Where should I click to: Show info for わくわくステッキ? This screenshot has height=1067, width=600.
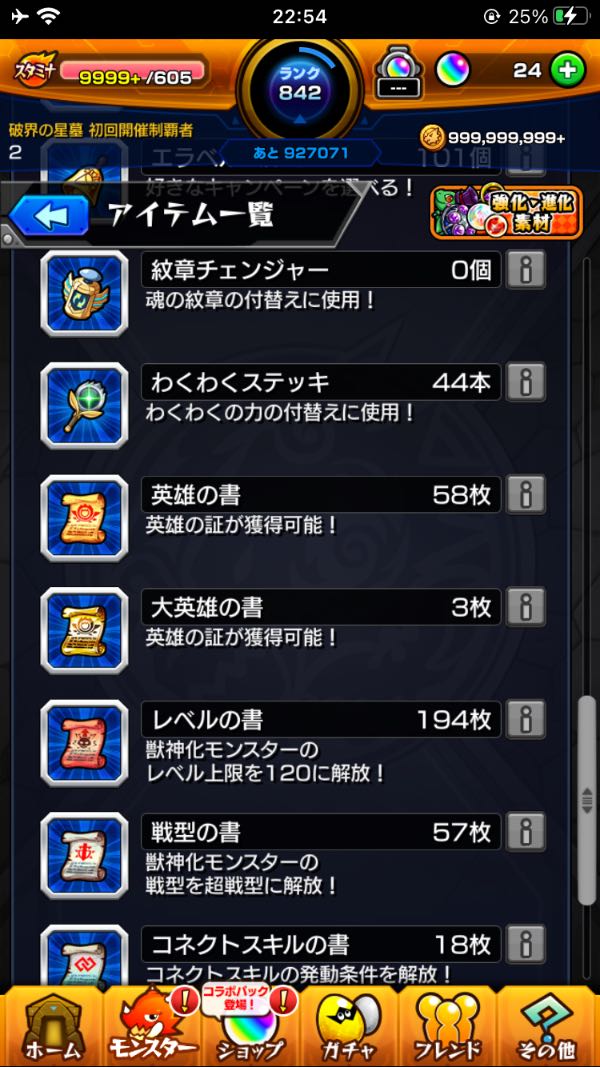pos(526,382)
